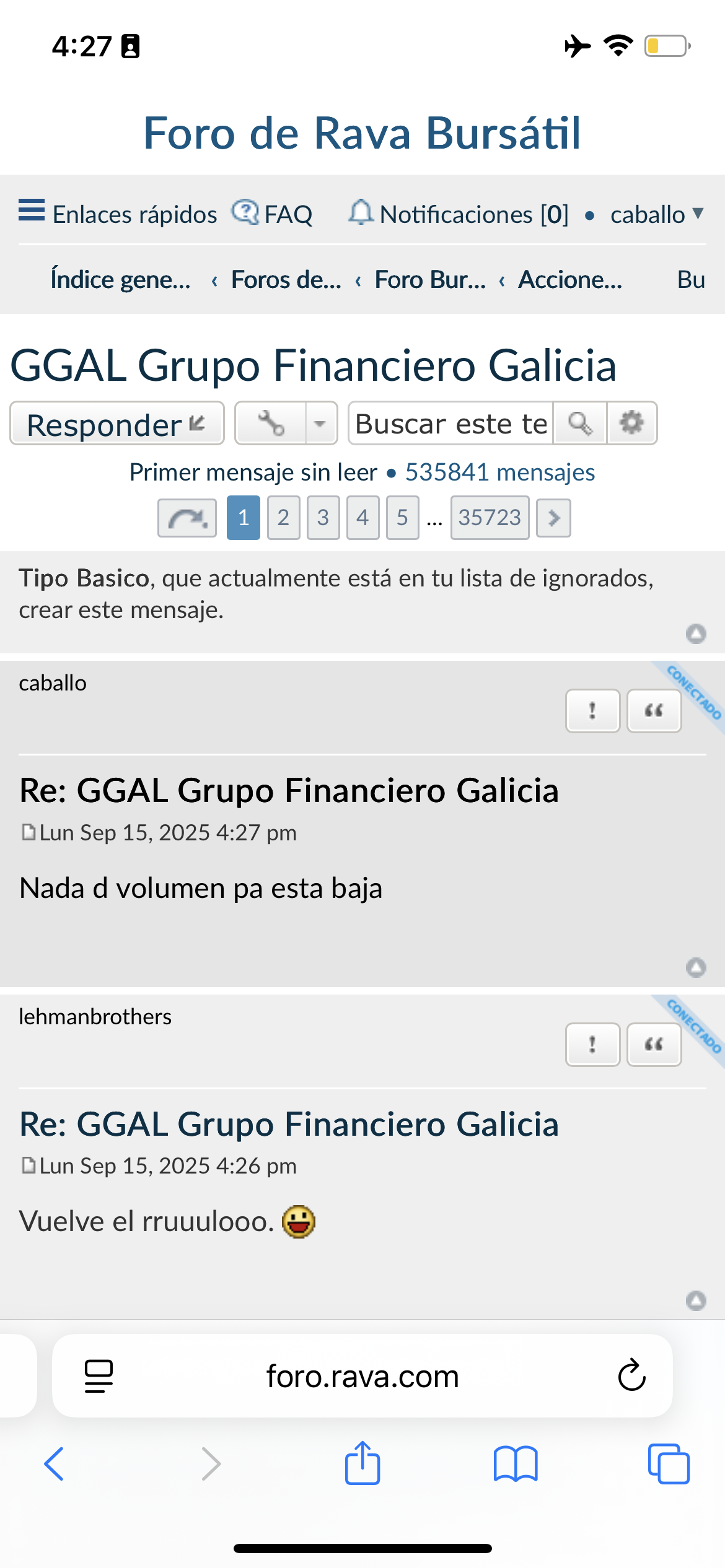This screenshot has width=725, height=1568.
Task: Go to Índice general breadcrumb
Action: (121, 280)
